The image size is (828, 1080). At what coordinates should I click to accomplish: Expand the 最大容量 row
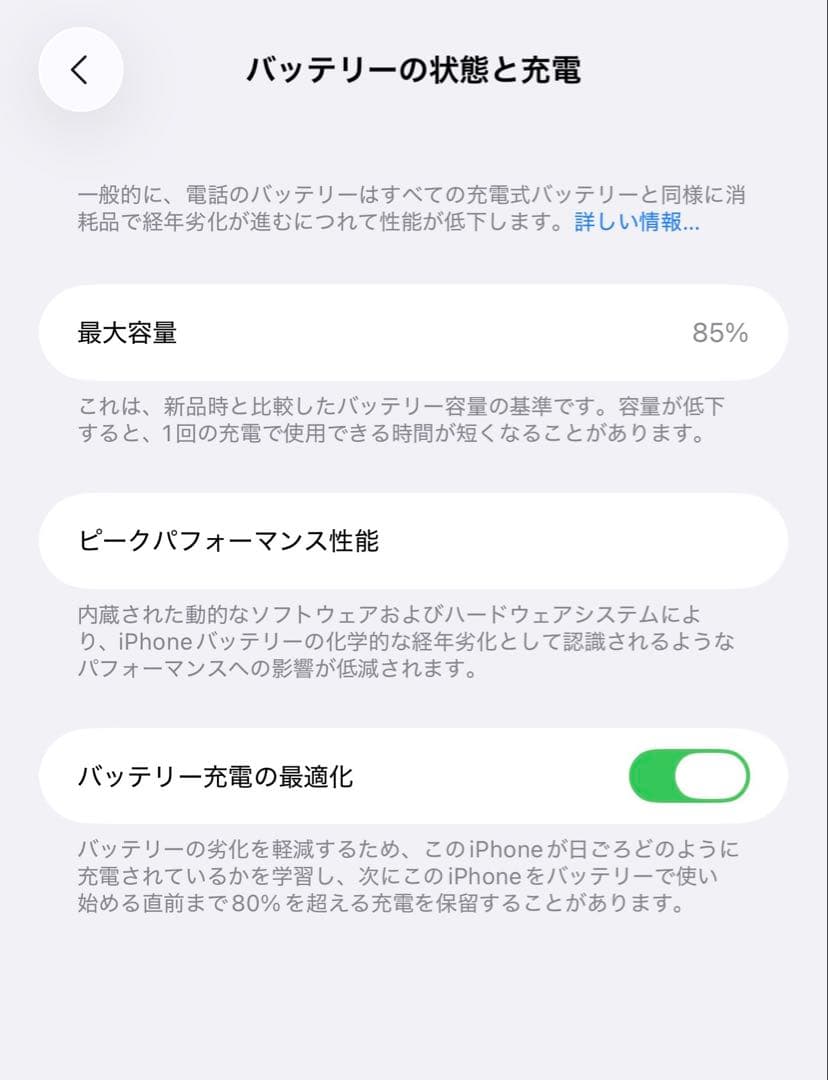coord(414,333)
